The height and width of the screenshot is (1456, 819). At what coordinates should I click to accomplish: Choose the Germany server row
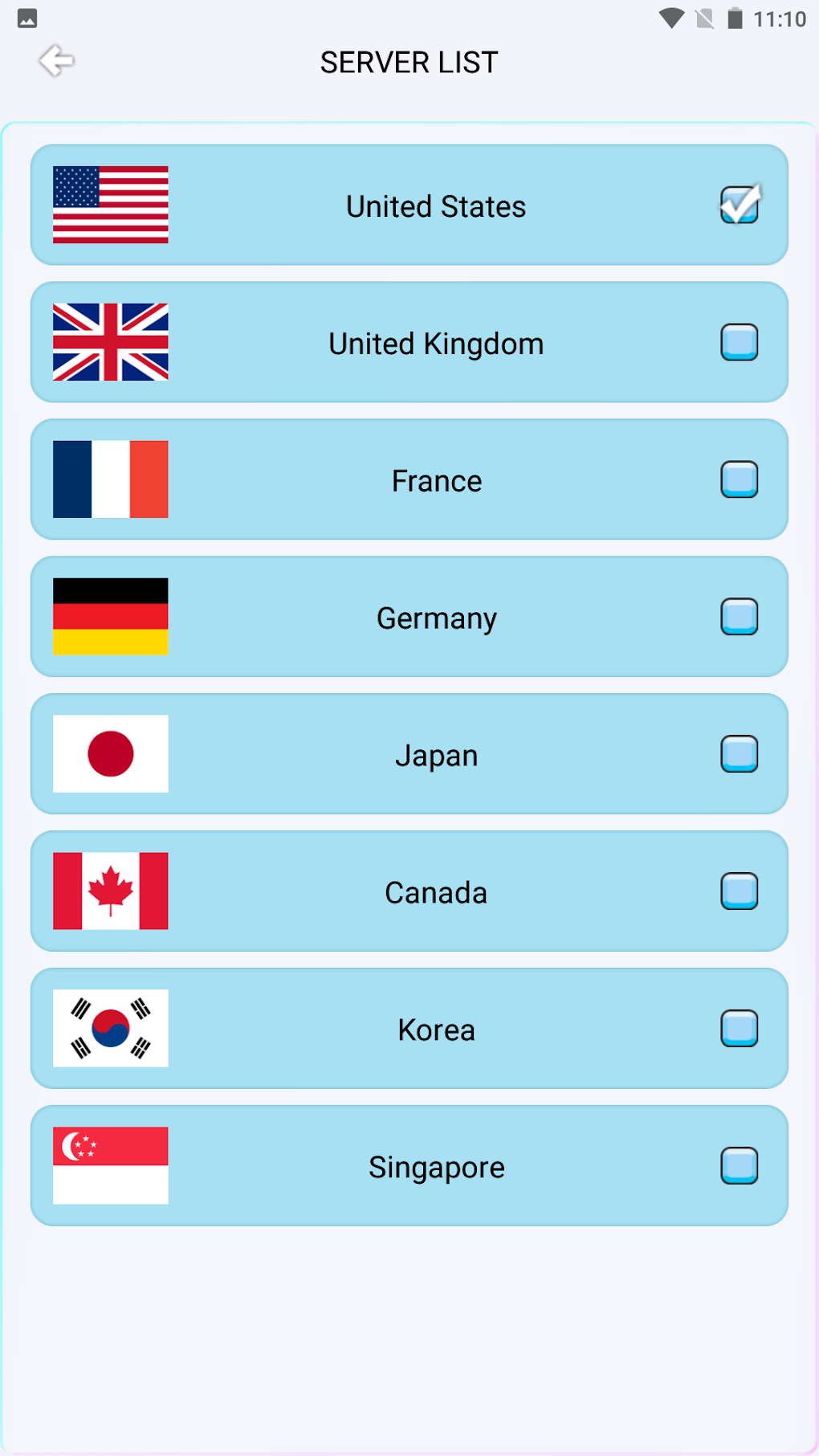409,617
